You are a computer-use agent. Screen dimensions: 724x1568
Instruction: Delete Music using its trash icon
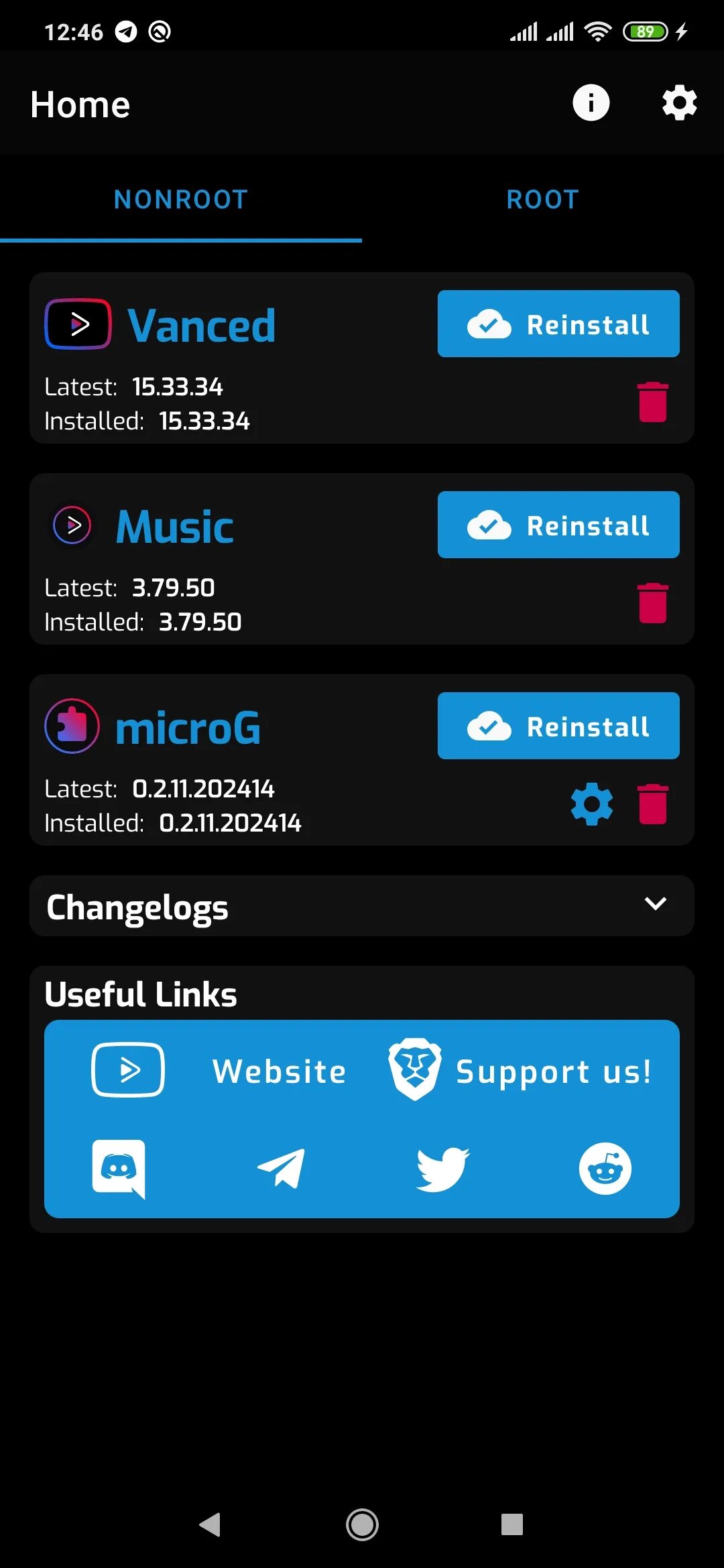coord(652,603)
